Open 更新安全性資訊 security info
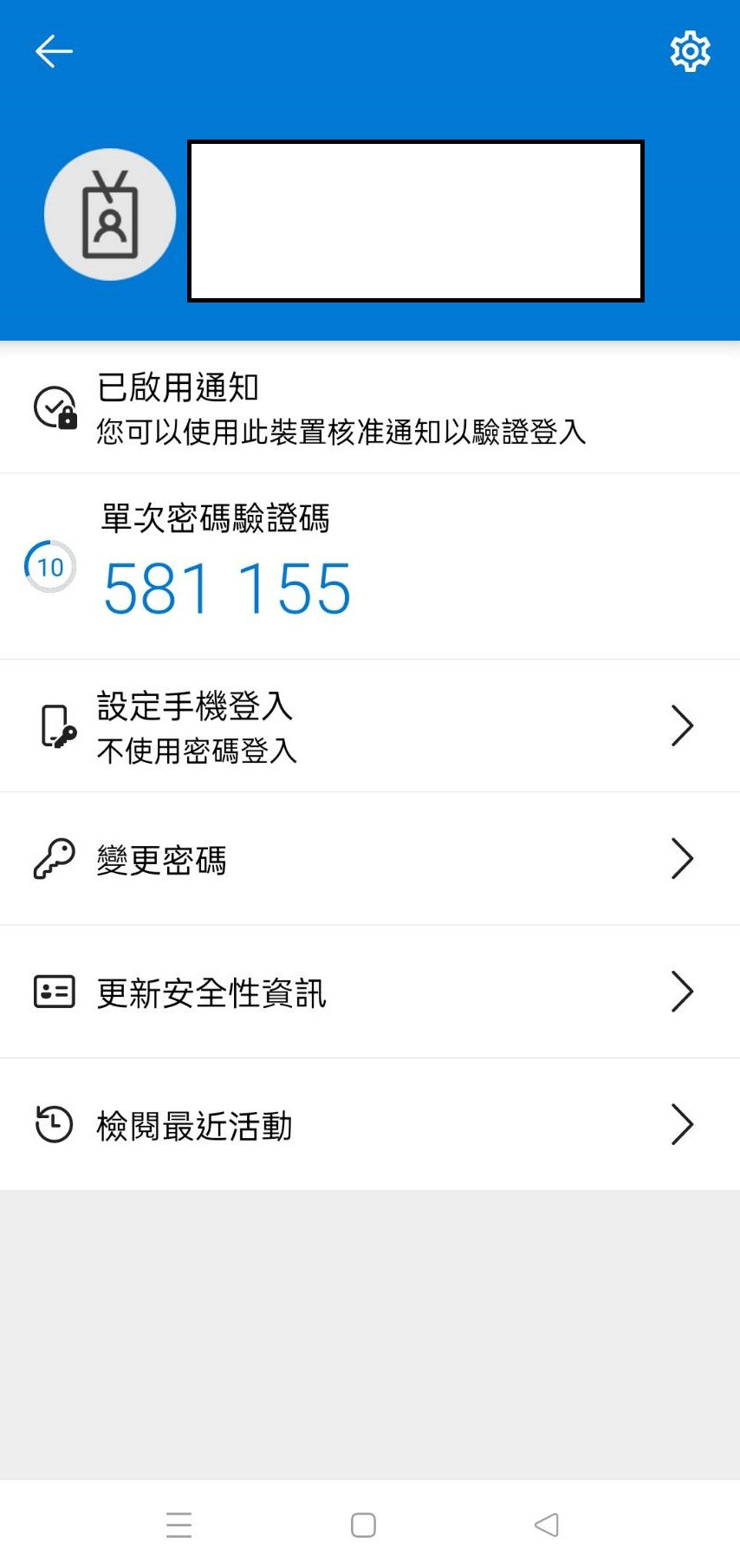The width and height of the screenshot is (740, 1568). coord(369,992)
